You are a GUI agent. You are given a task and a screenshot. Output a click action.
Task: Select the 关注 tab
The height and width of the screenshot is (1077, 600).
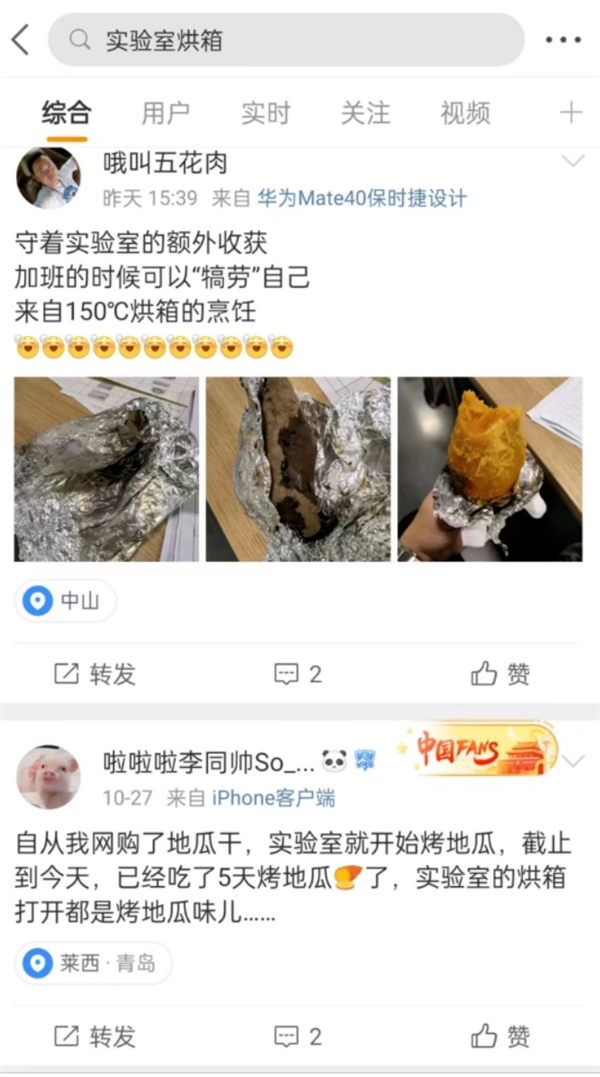pyautogui.click(x=365, y=113)
